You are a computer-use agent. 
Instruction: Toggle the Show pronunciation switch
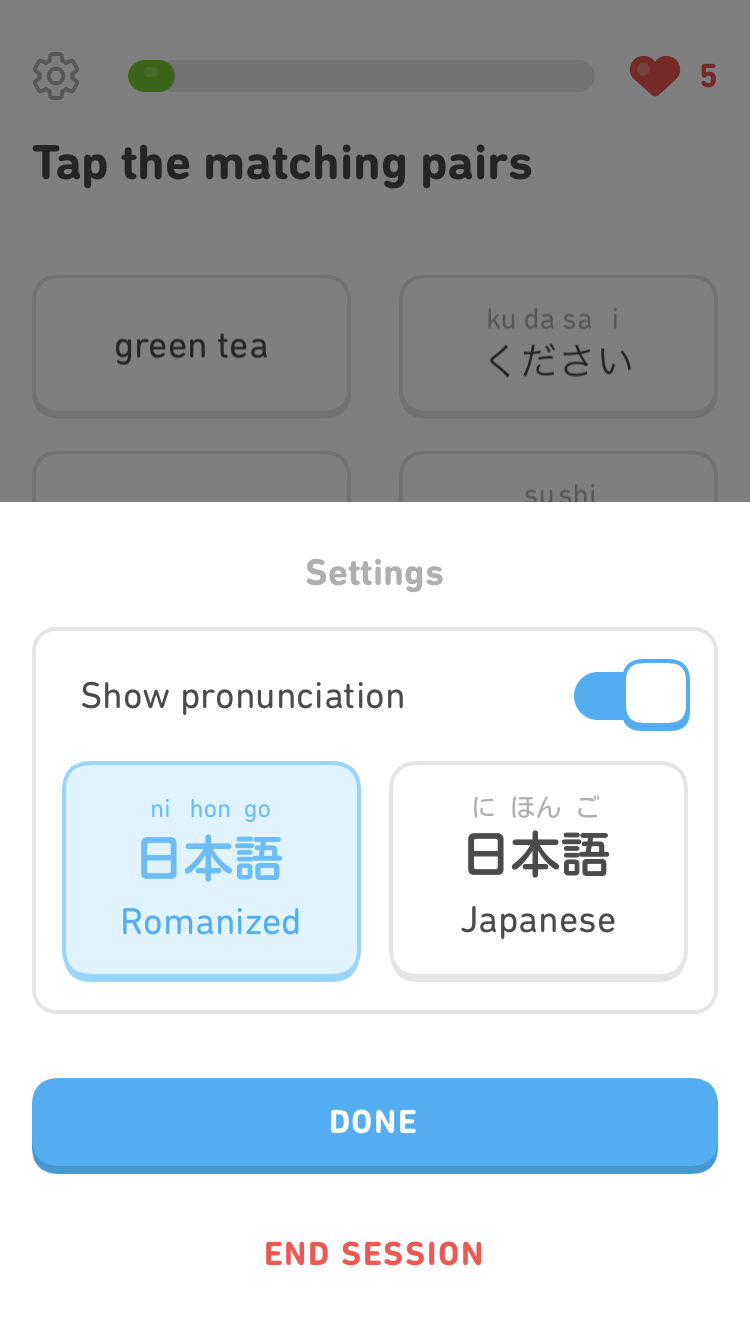pos(632,695)
